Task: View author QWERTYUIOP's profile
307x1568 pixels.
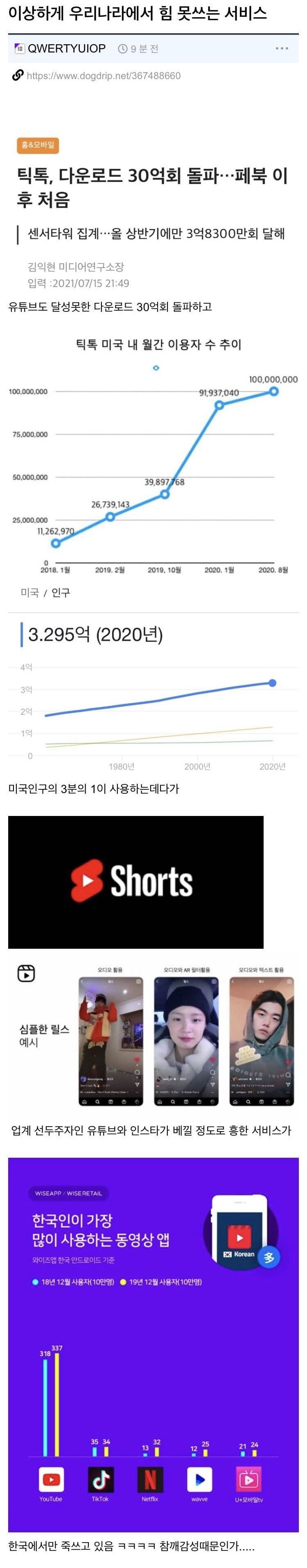Action: [x=66, y=48]
